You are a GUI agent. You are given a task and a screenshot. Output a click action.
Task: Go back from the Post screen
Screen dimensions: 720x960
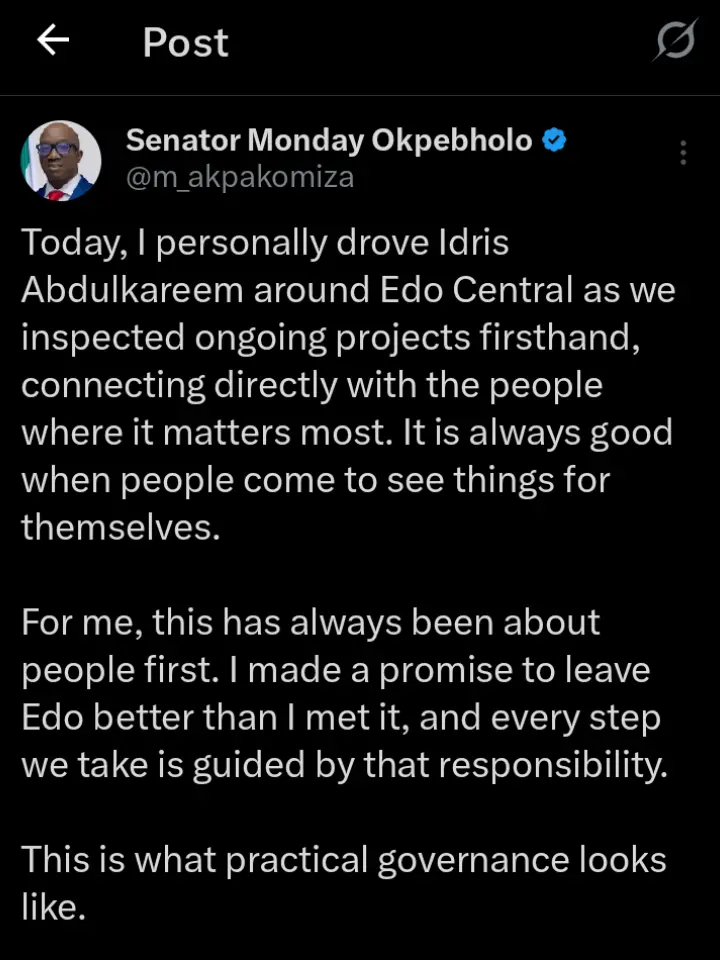(x=53, y=41)
